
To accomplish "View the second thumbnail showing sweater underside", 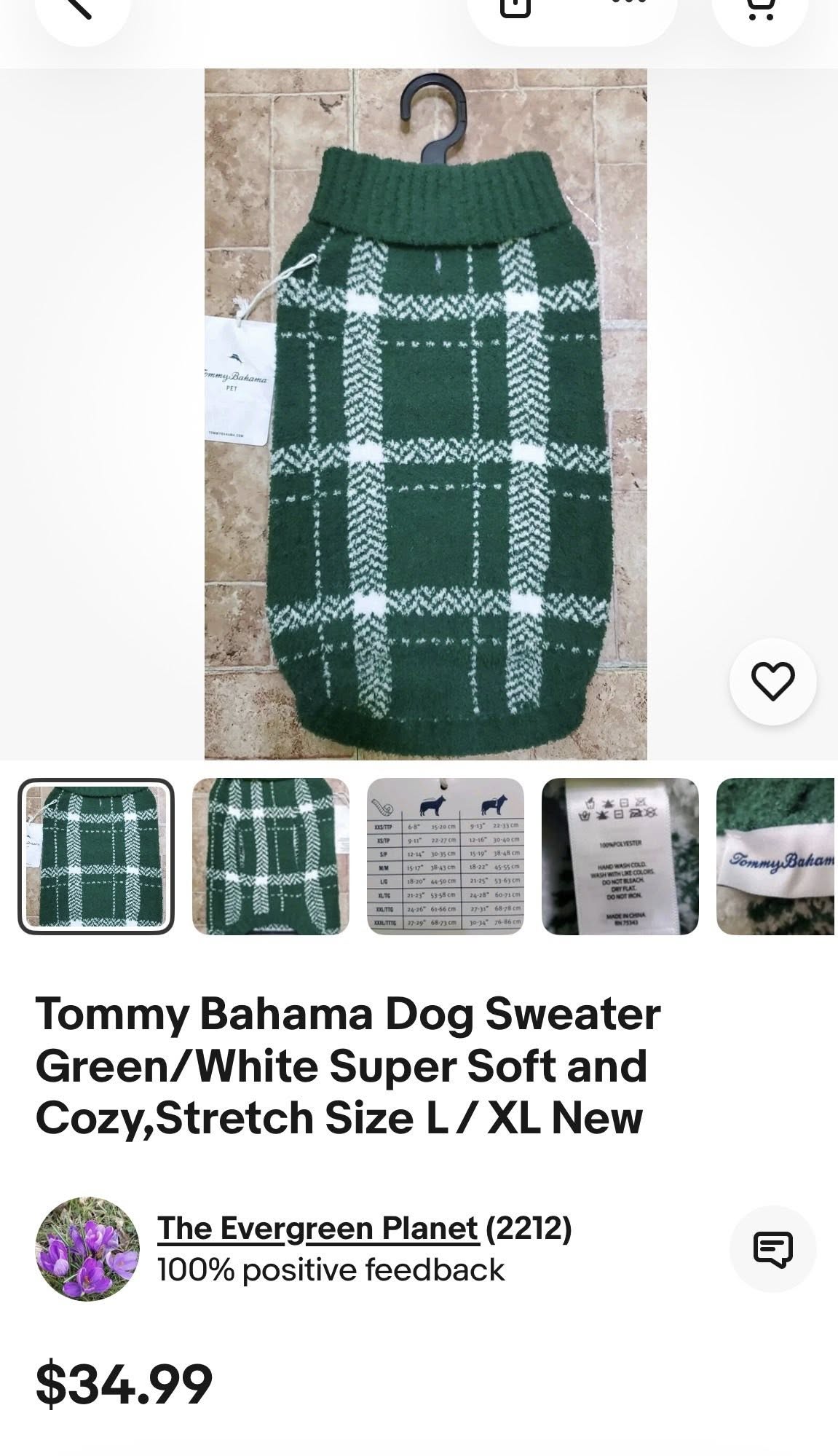I will pos(270,857).
